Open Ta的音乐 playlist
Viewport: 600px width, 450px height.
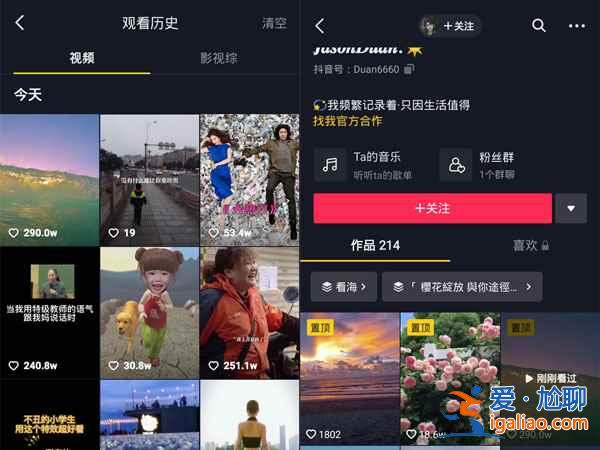(x=370, y=164)
